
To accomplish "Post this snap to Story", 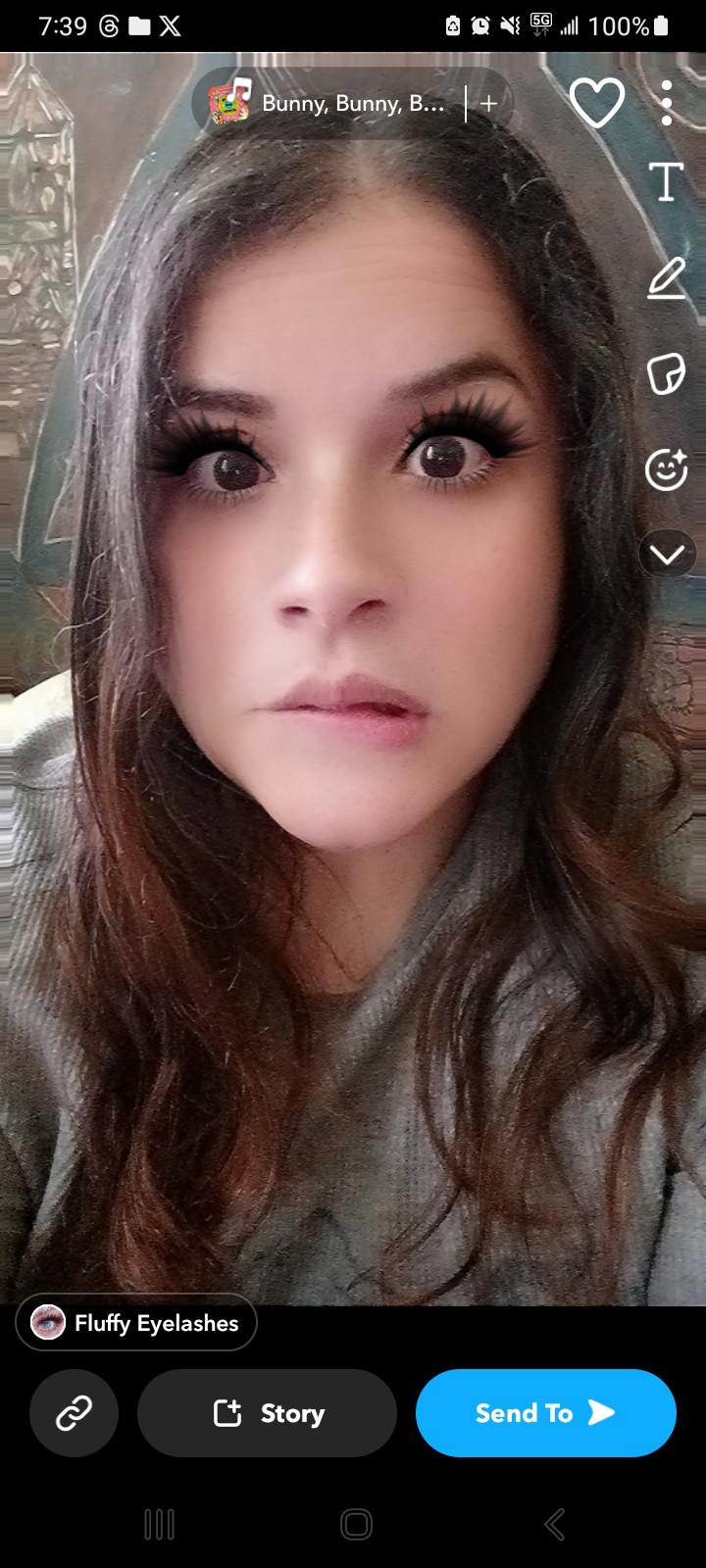I will [268, 1413].
